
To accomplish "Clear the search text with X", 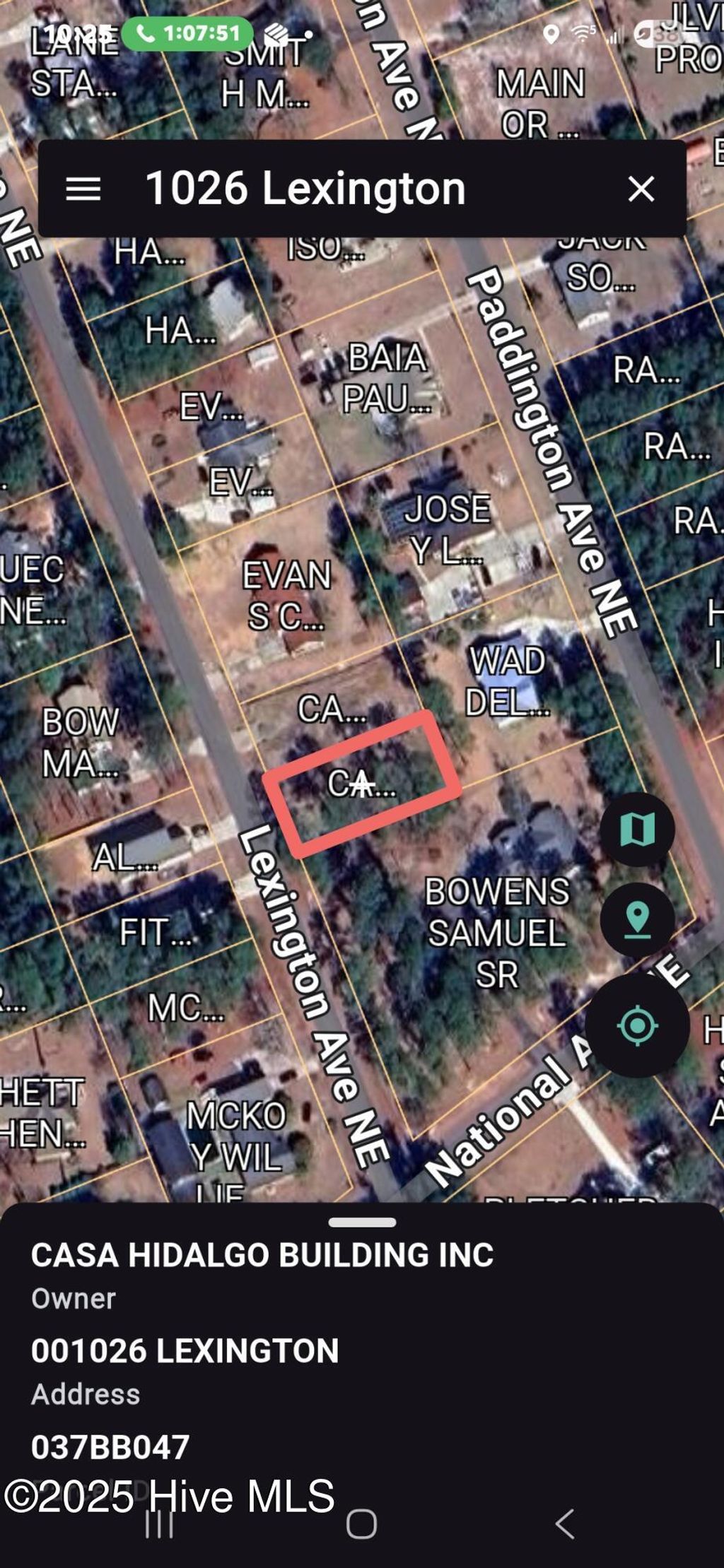I will 641,189.
